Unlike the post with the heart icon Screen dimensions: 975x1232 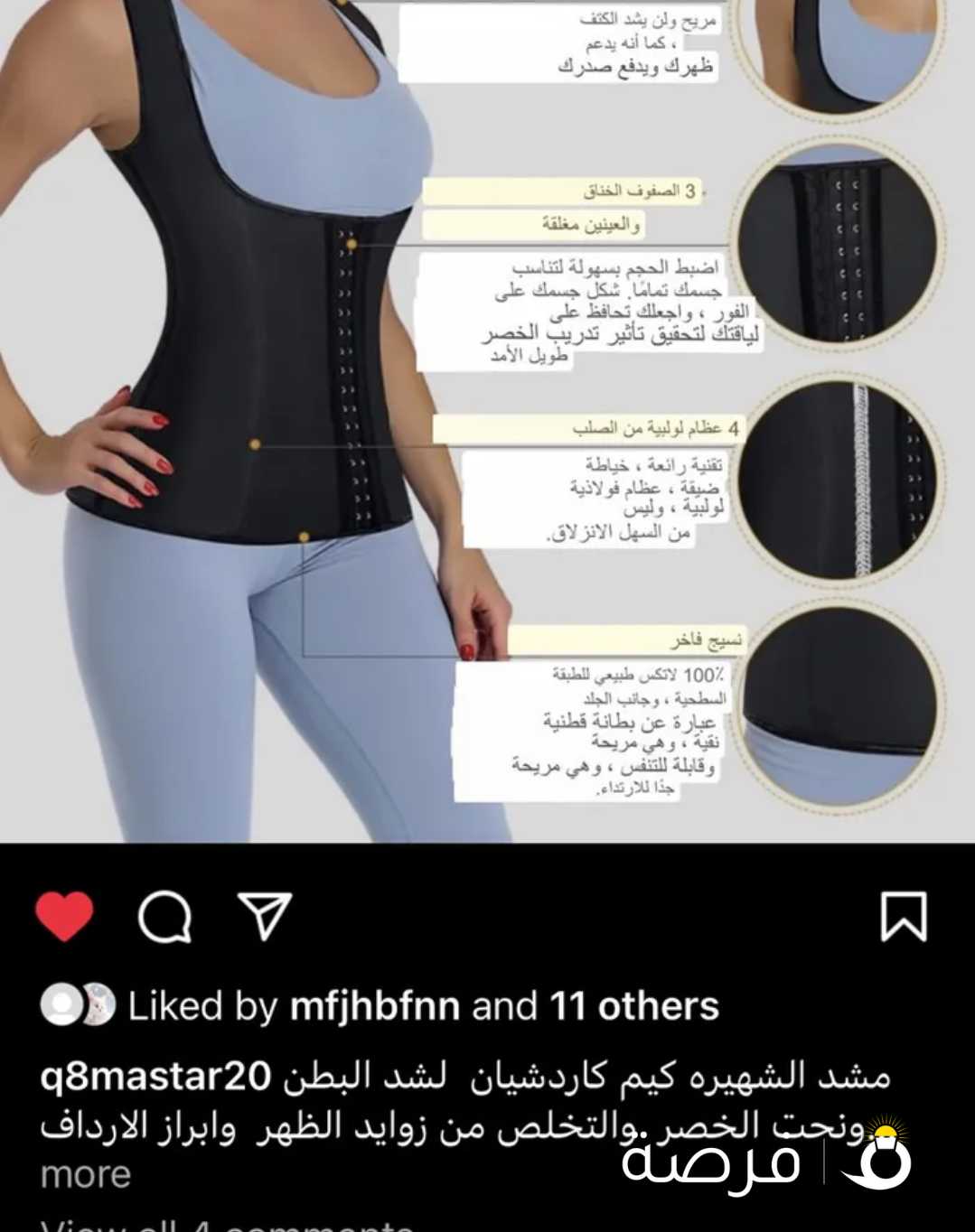[64, 916]
